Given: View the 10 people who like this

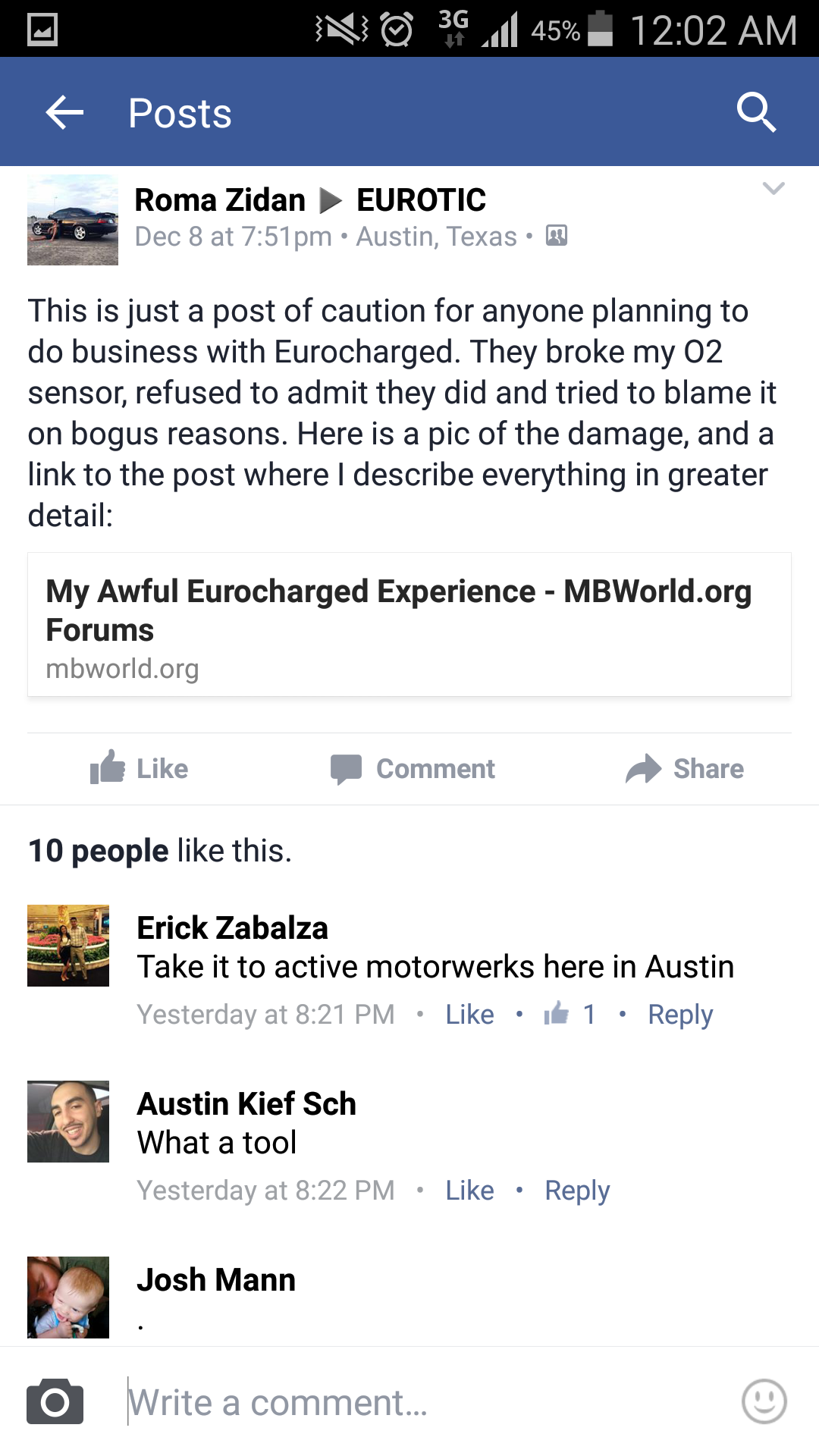Looking at the screenshot, I should pos(160,851).
